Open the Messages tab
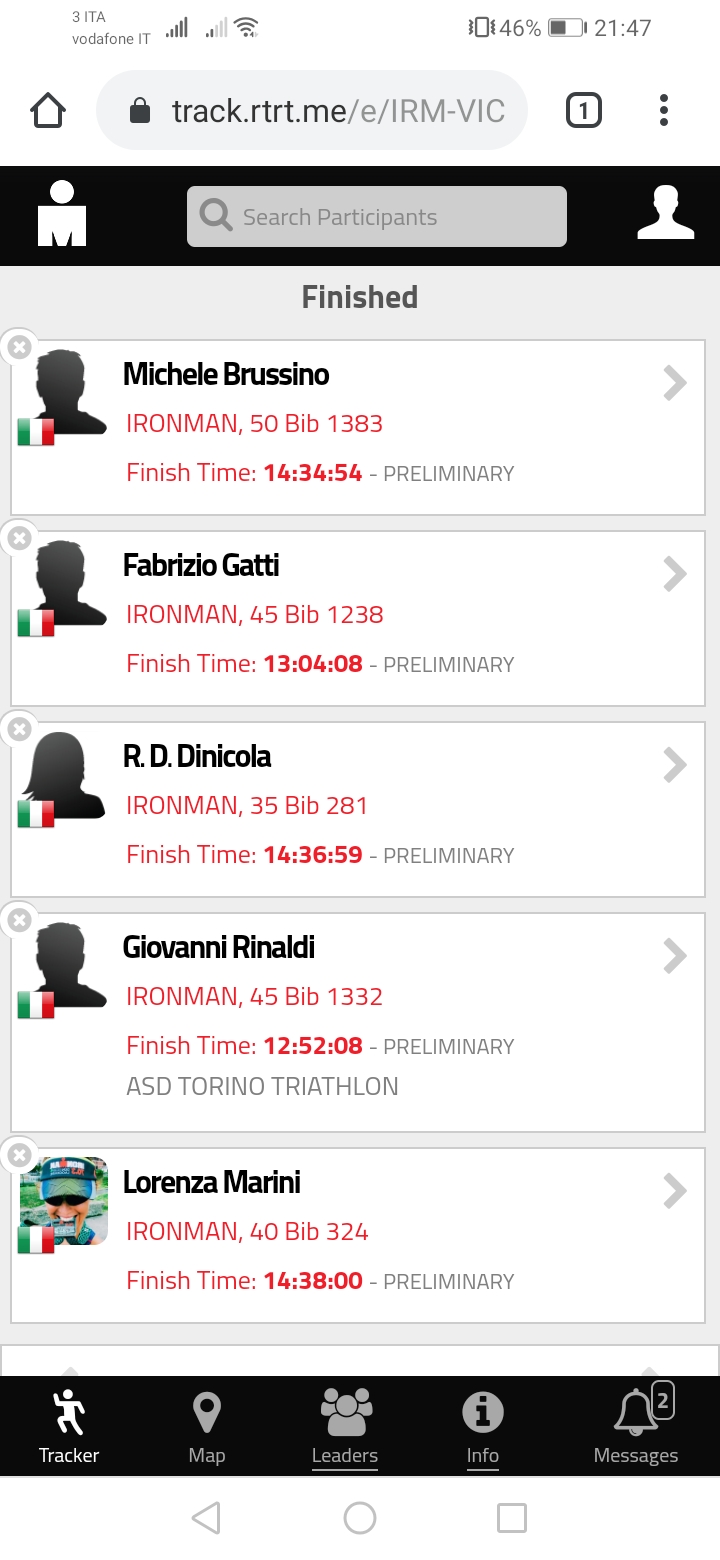The width and height of the screenshot is (720, 1560). pyautogui.click(x=636, y=1426)
